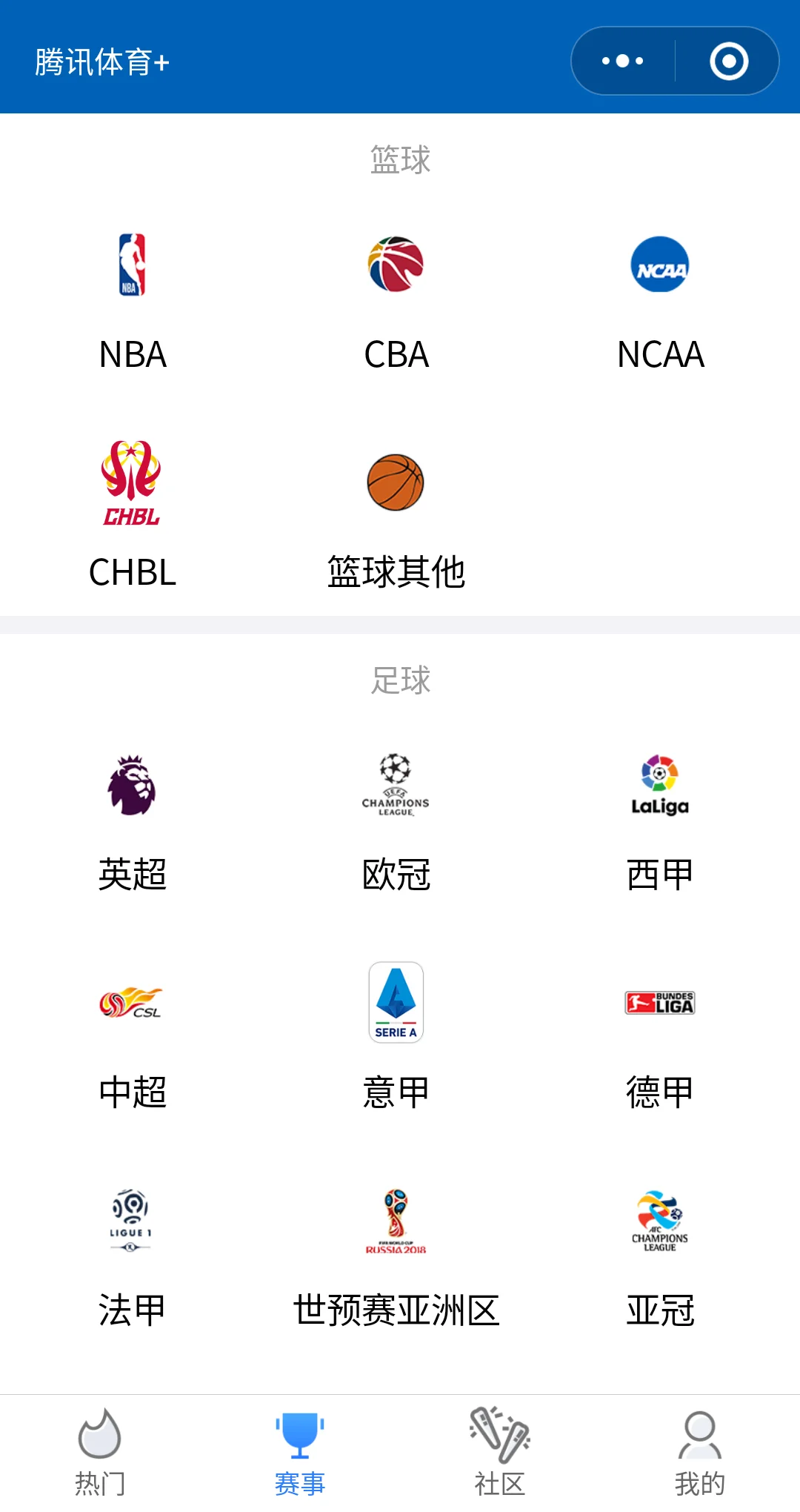Switch to the 热门 tab
The height and width of the screenshot is (1512, 800).
pos(100,1453)
